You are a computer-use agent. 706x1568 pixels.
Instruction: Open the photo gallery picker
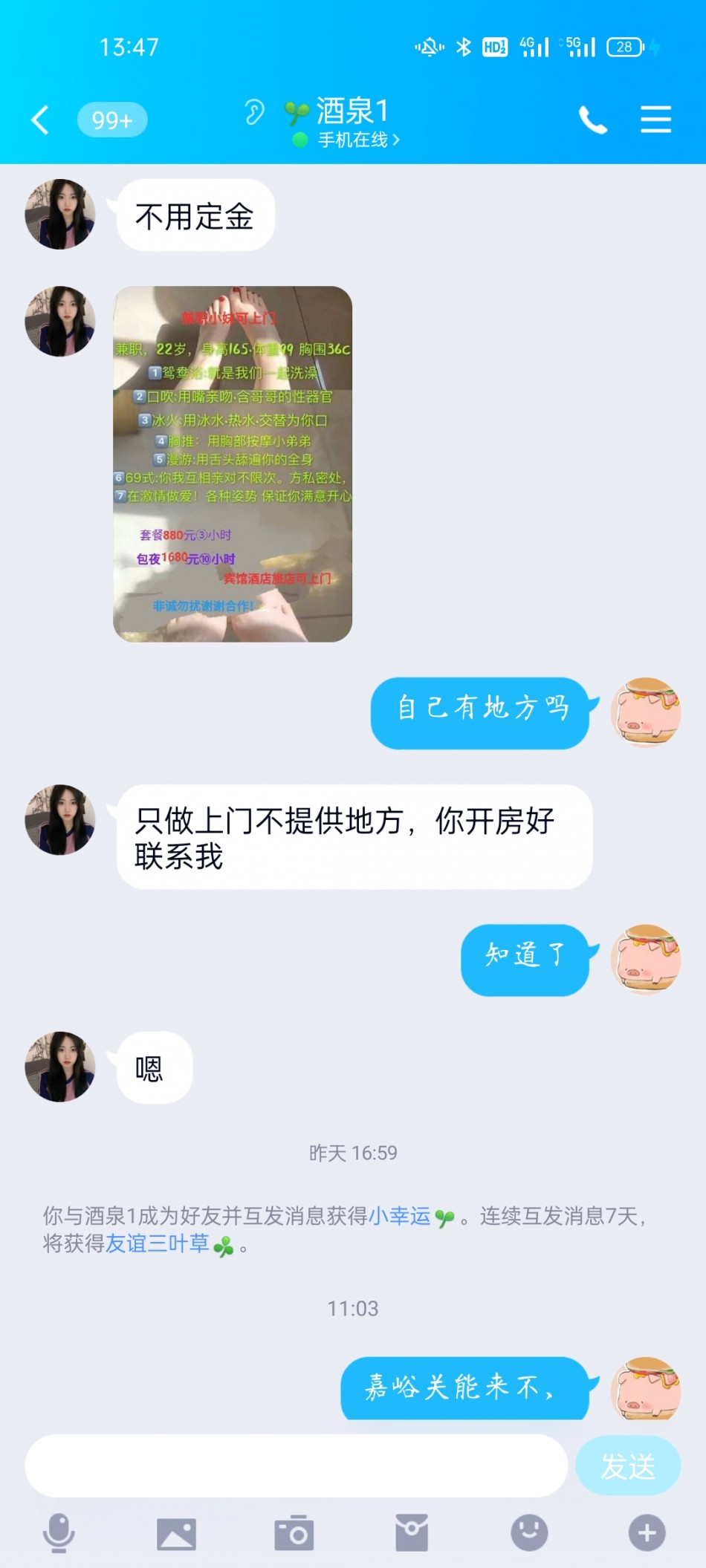176,1533
